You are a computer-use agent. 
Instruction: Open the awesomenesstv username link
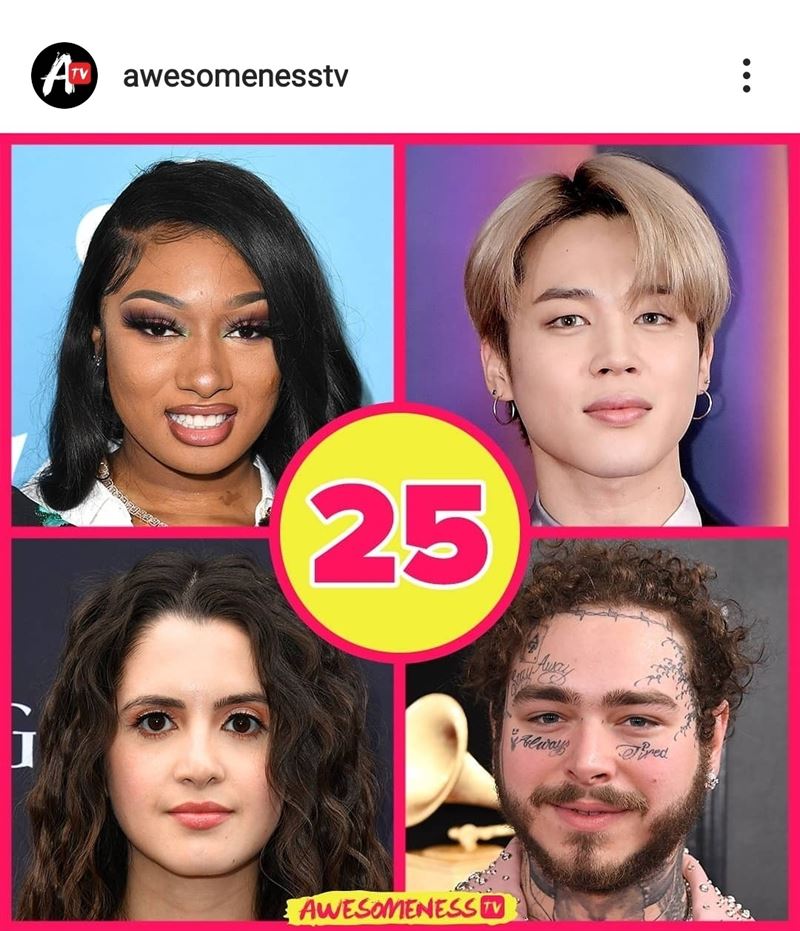235,76
